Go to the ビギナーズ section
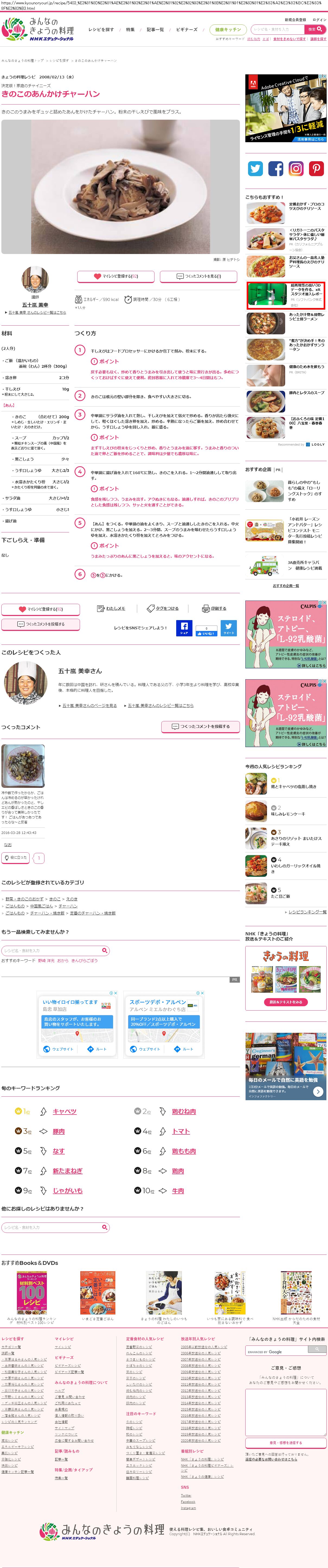Image resolution: width=328 pixels, height=1568 pixels. click(x=186, y=29)
